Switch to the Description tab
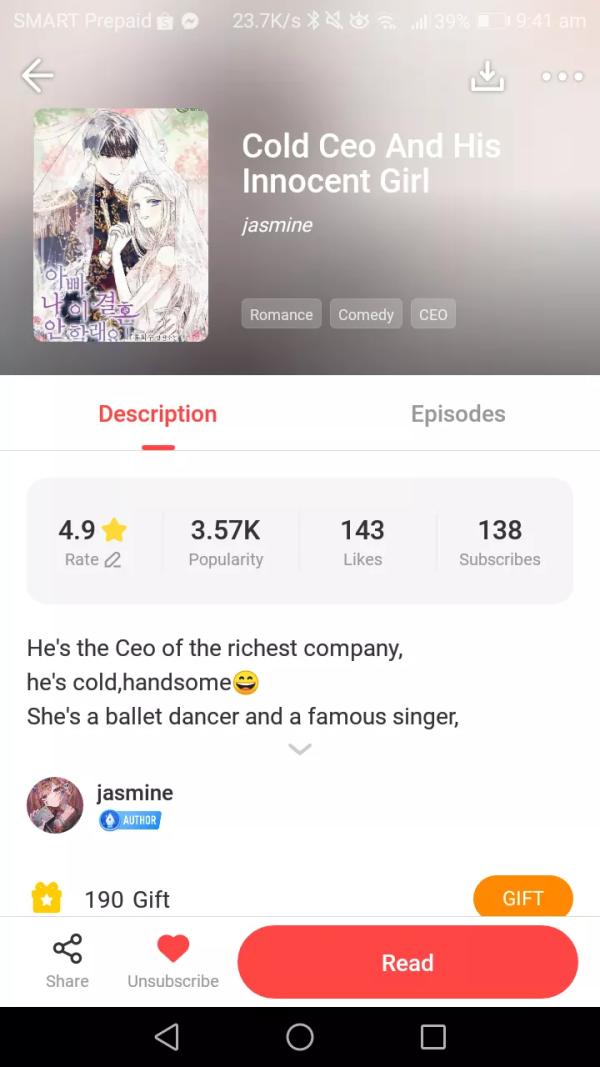 coord(158,414)
